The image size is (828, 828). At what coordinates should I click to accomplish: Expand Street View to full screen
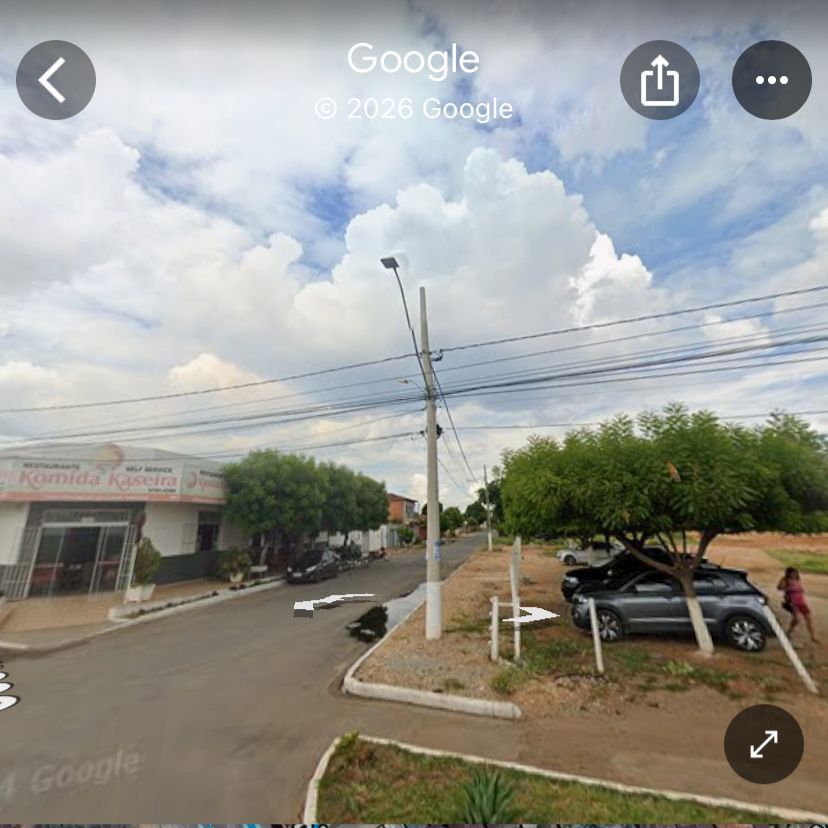click(763, 744)
